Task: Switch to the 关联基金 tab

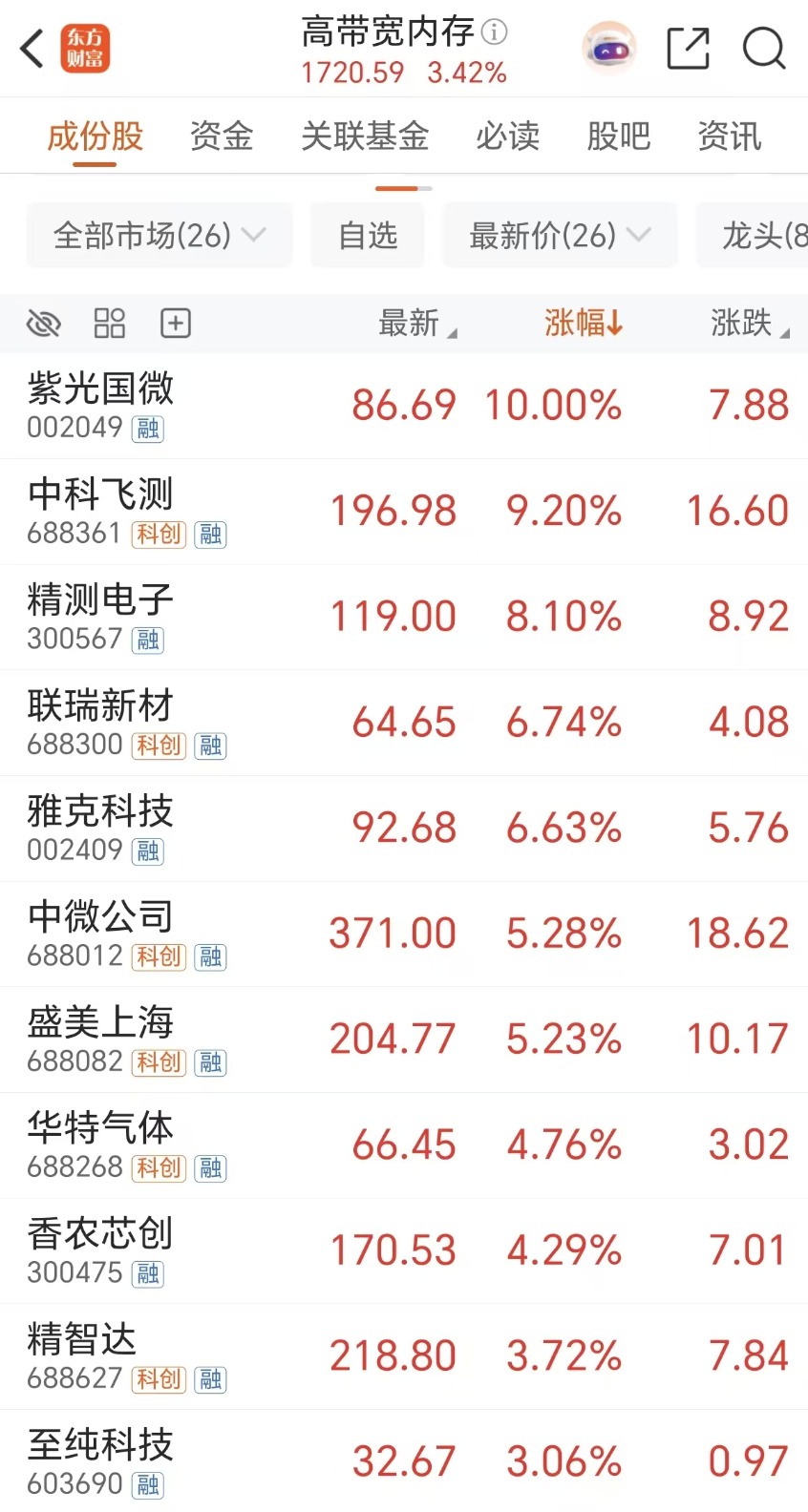Action: 364,136
